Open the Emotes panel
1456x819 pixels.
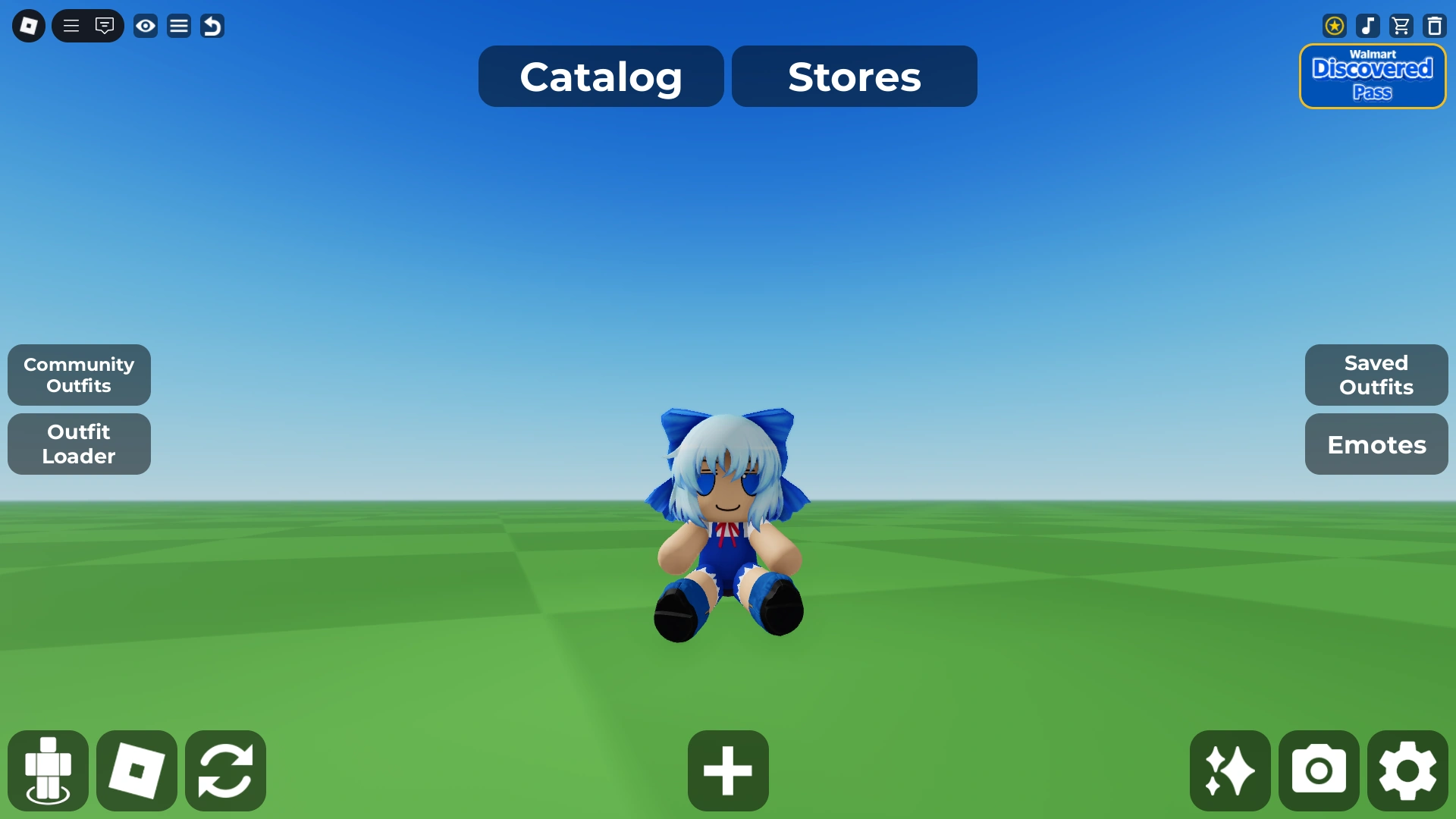click(1376, 444)
